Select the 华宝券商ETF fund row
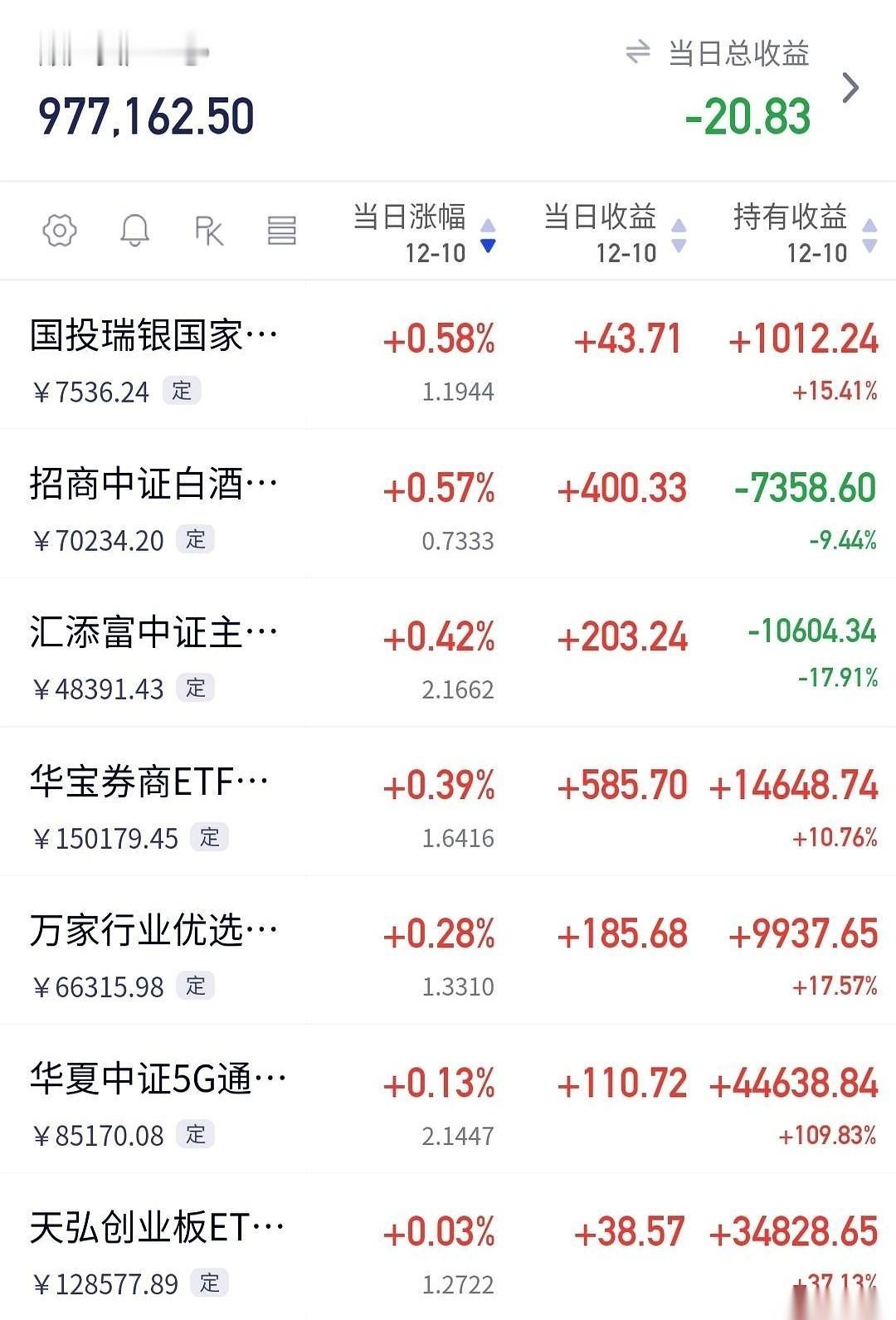 coord(149,782)
